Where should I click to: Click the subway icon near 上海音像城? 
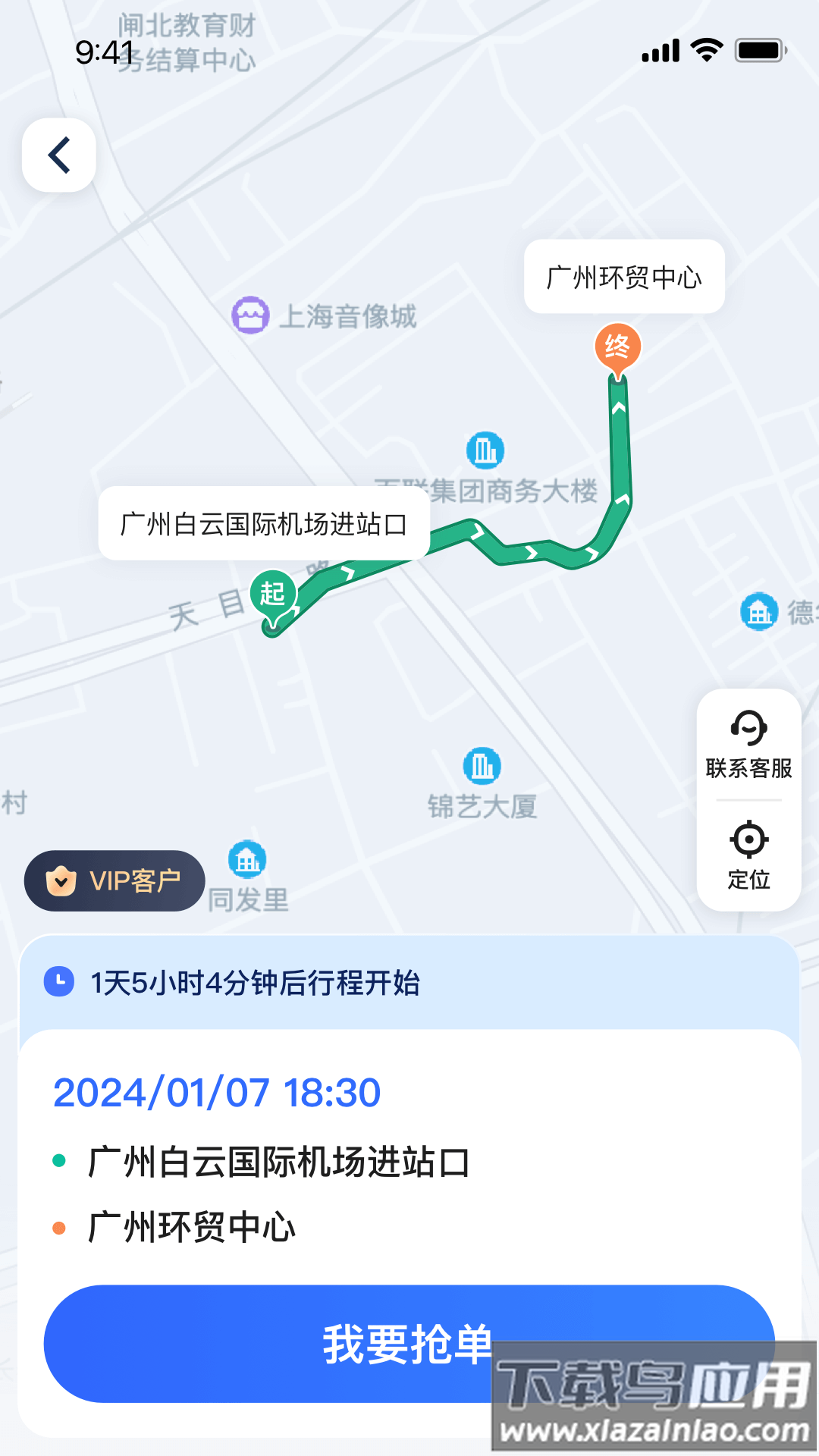(x=250, y=314)
